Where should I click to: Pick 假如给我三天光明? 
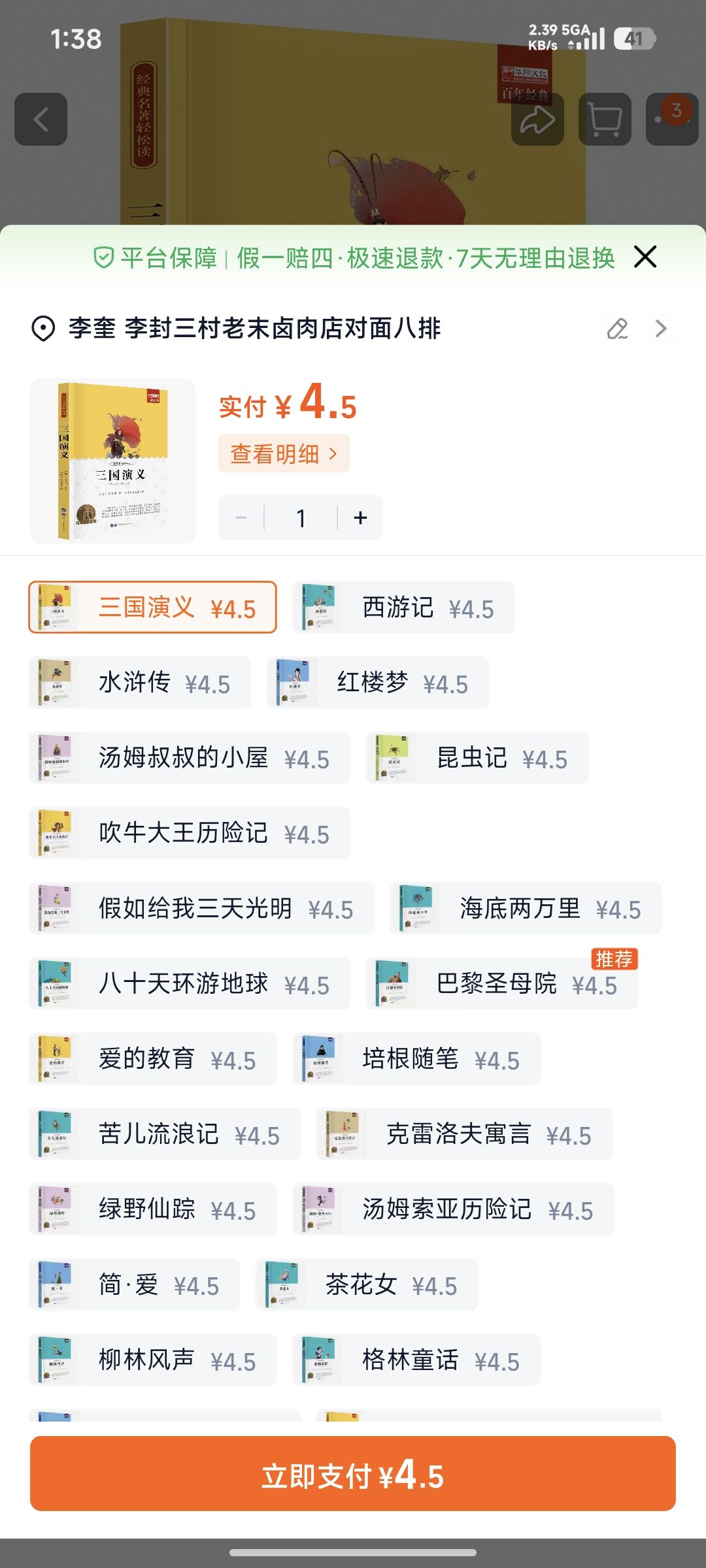click(201, 908)
